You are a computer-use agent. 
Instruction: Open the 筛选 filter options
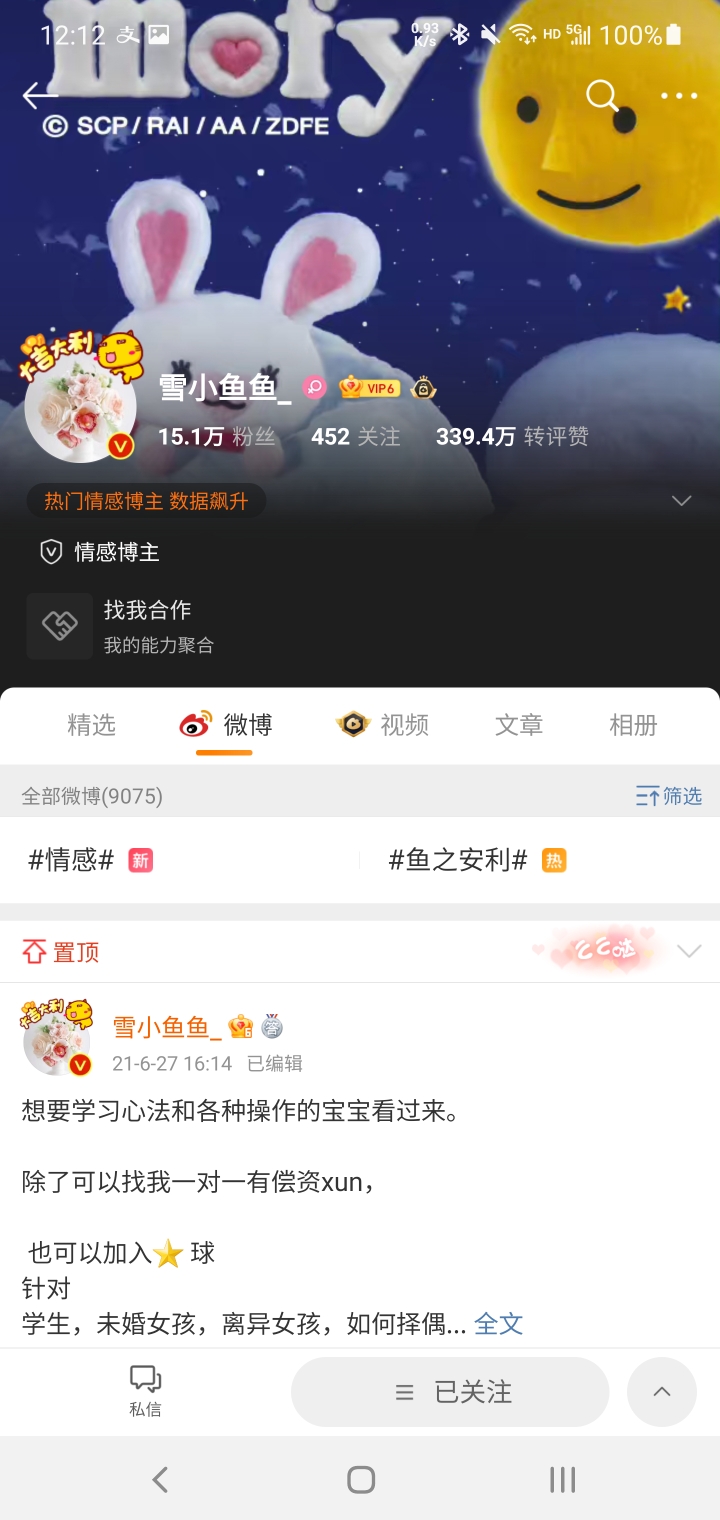click(669, 796)
